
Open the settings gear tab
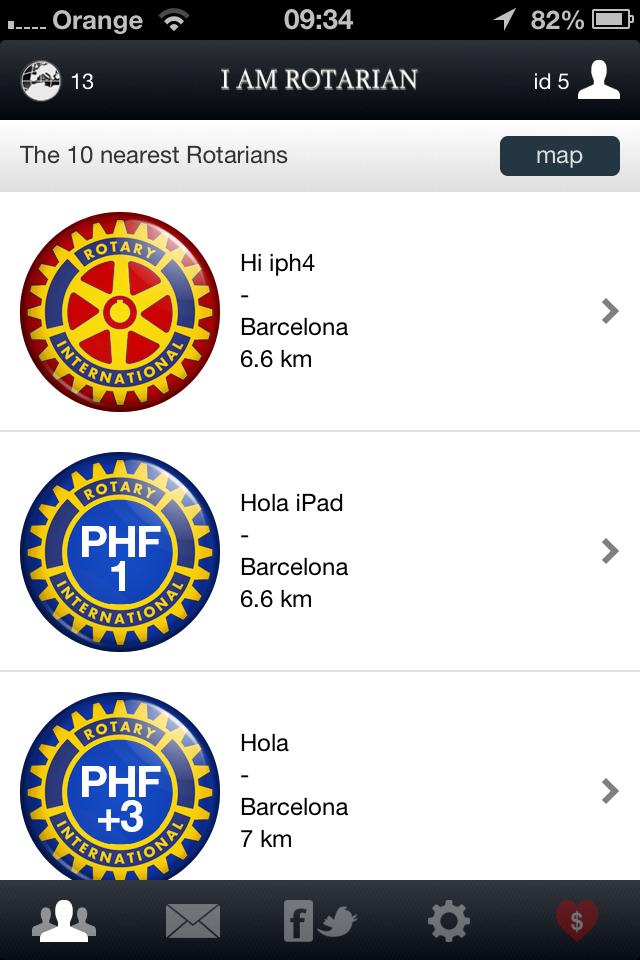448,920
